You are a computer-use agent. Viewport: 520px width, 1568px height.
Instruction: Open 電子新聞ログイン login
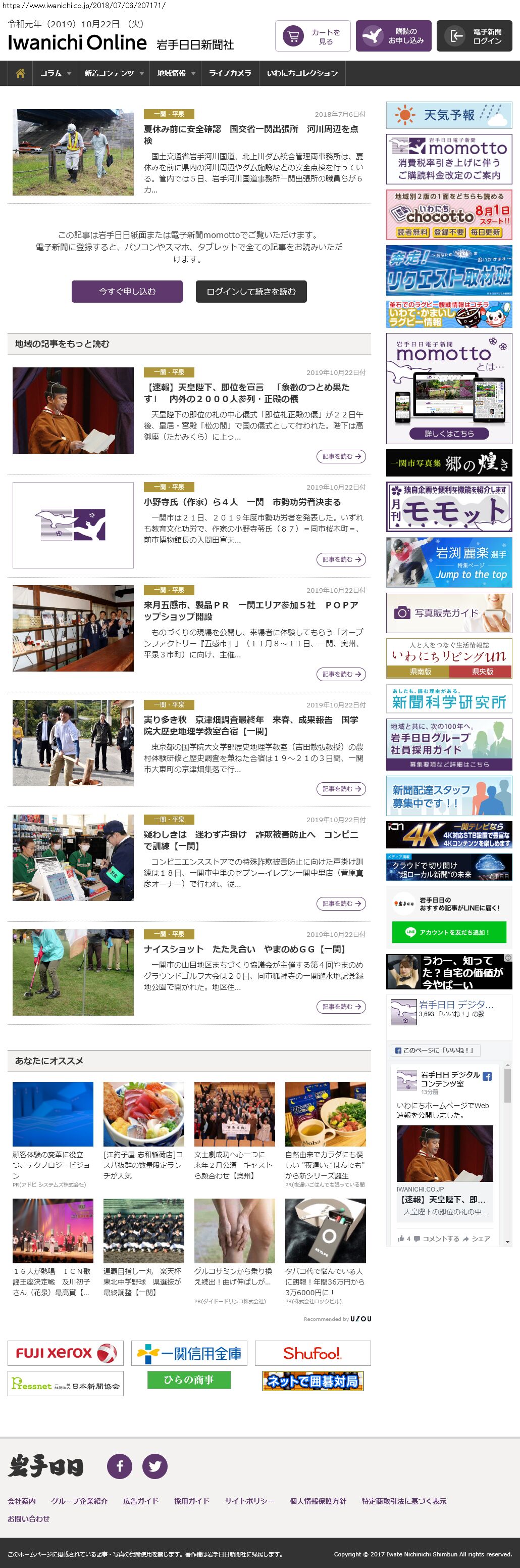[475, 36]
